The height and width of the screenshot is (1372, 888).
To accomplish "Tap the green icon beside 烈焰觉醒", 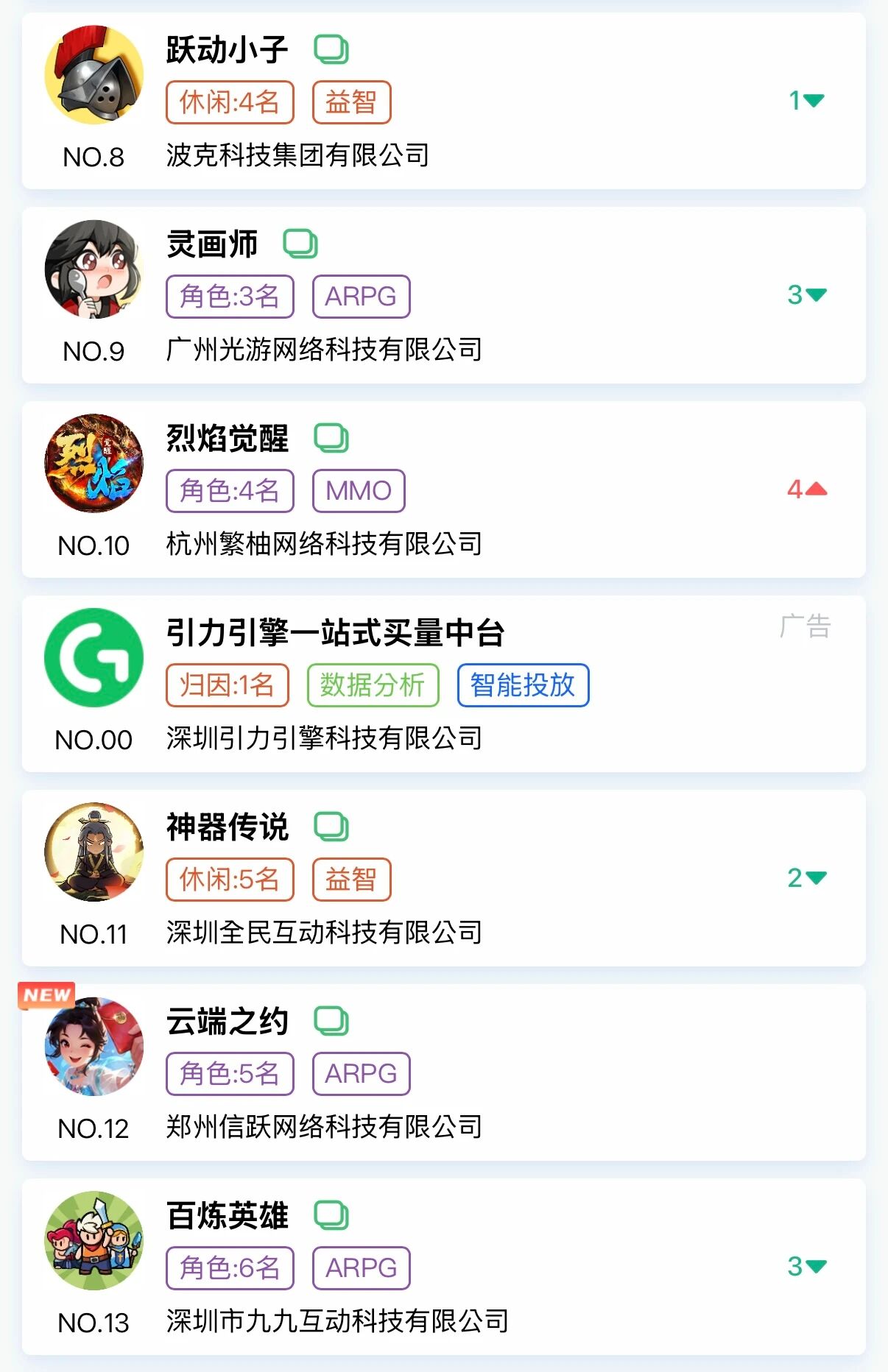I will pos(331,438).
